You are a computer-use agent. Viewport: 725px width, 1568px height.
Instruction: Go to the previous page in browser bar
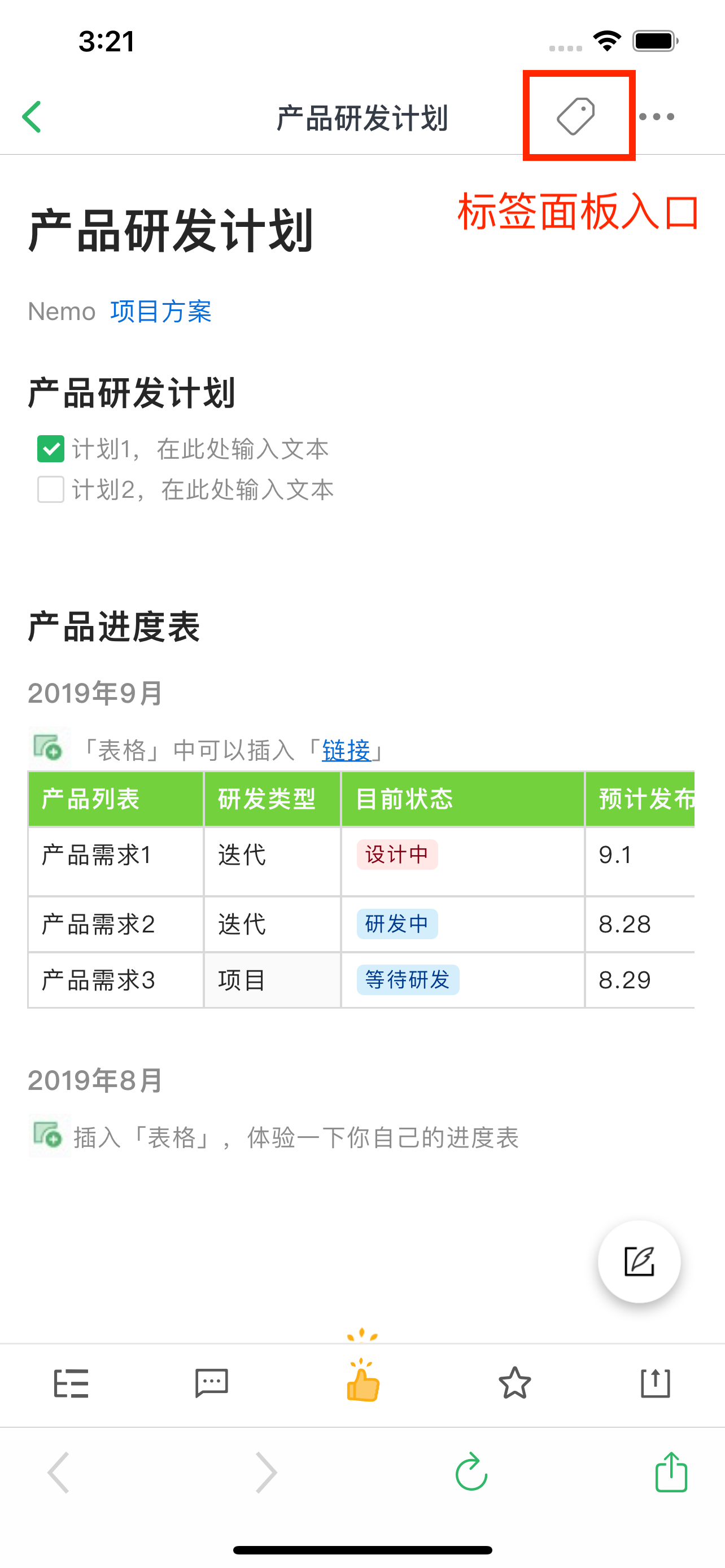pyautogui.click(x=58, y=1473)
